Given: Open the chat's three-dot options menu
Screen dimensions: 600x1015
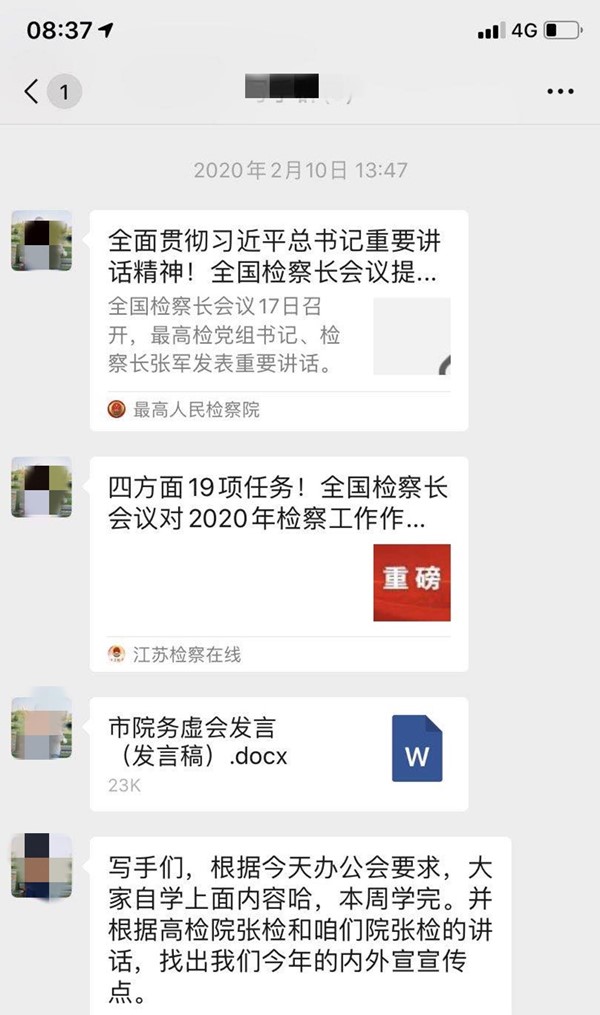Looking at the screenshot, I should pos(560,92).
